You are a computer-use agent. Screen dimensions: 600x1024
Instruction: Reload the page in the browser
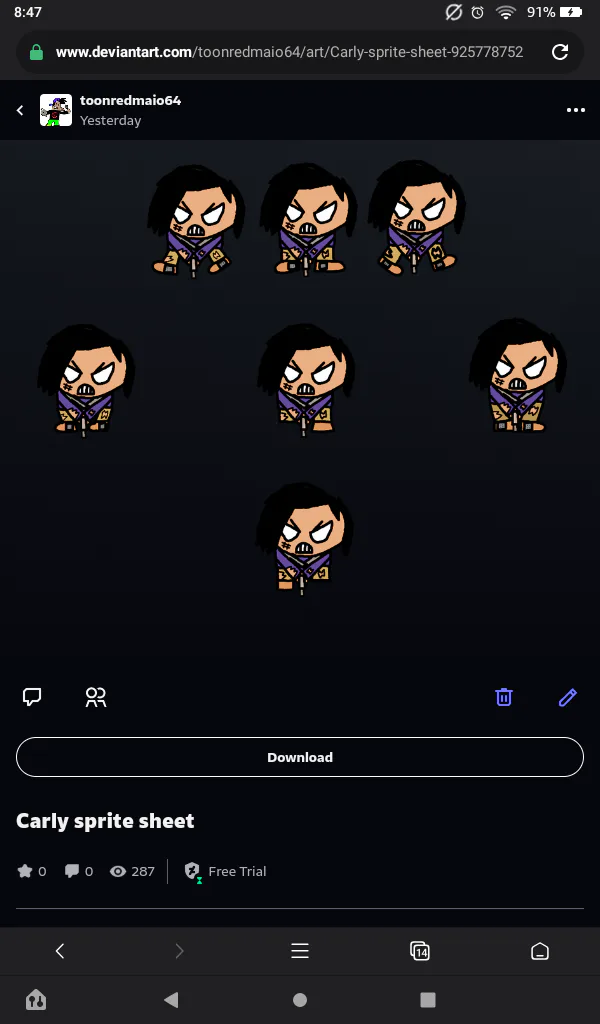[x=560, y=52]
